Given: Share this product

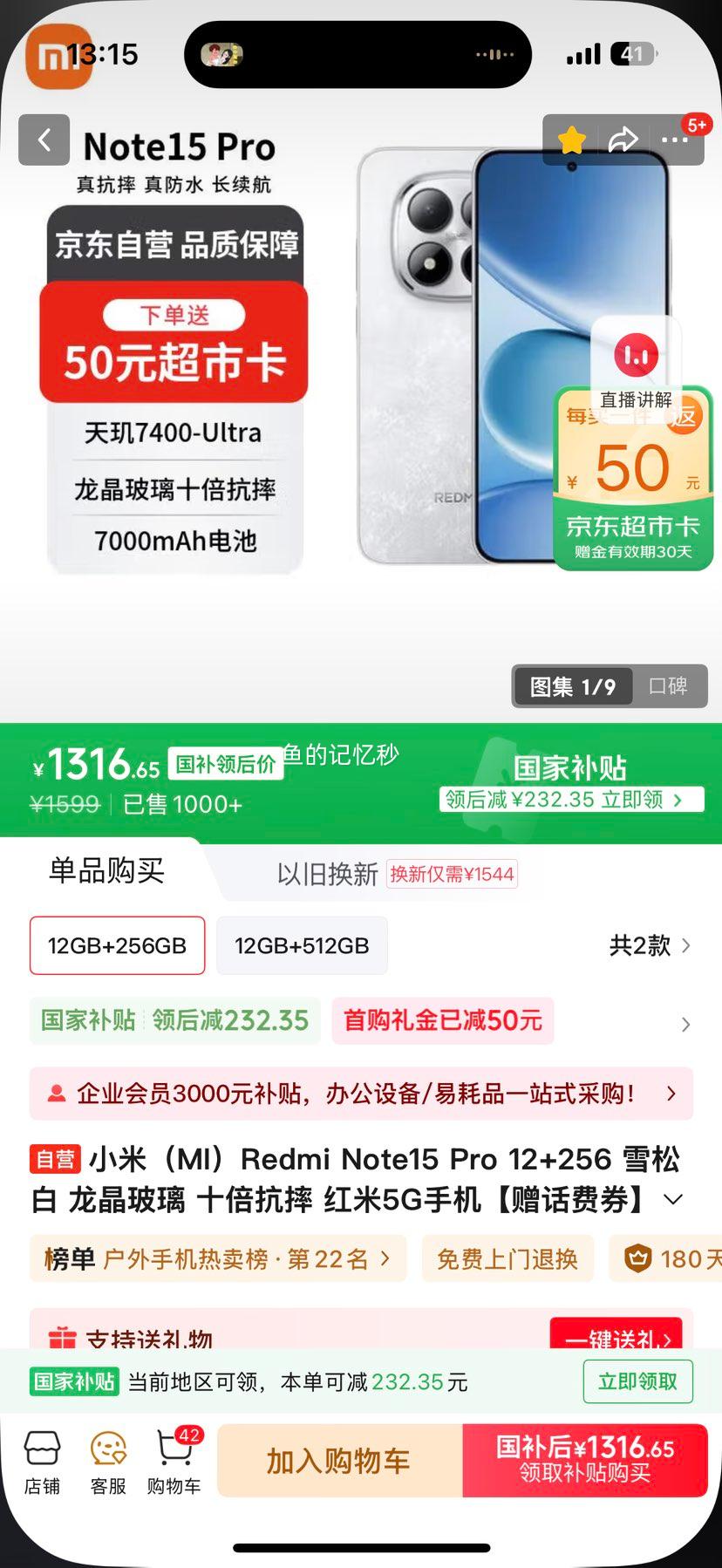Looking at the screenshot, I should click(x=623, y=140).
